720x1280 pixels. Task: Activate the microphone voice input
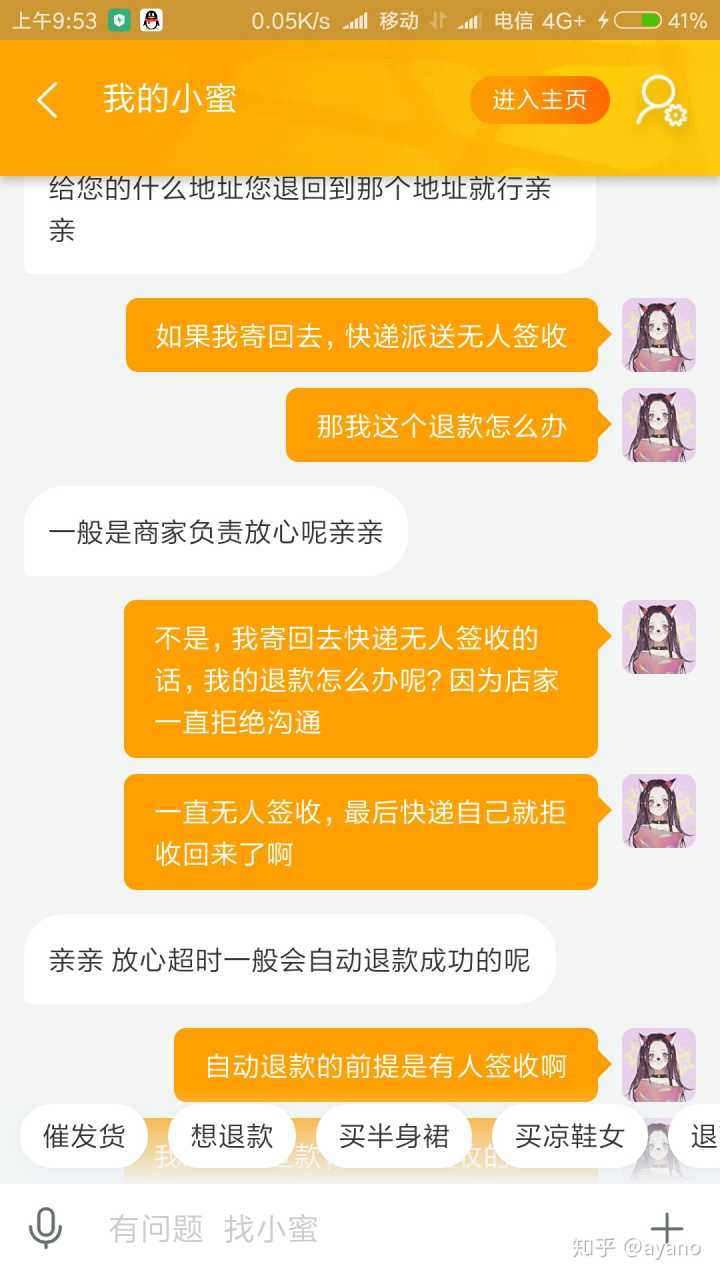(45, 1228)
